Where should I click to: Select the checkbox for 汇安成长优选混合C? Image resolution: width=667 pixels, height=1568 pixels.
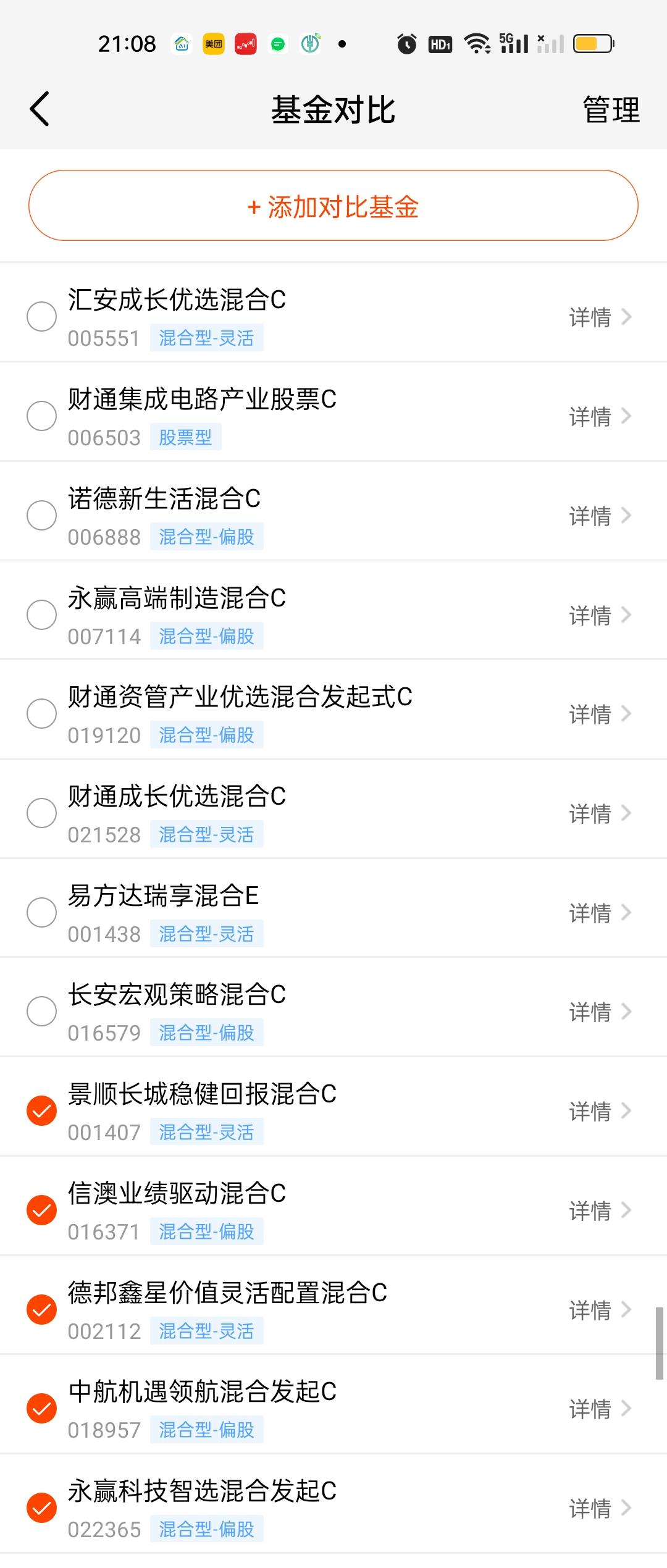[x=41, y=316]
